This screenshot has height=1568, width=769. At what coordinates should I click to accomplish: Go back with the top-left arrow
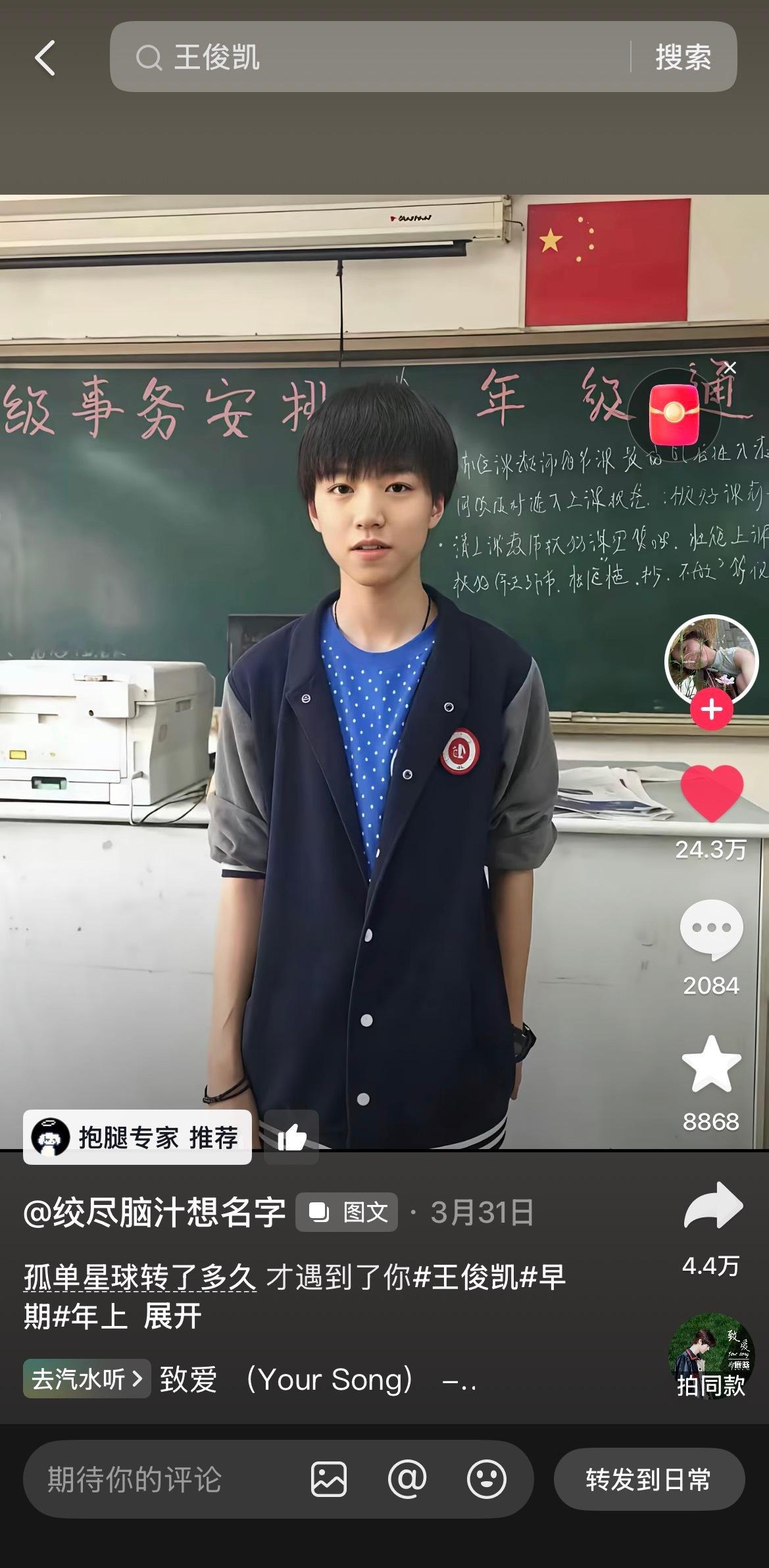45,58
